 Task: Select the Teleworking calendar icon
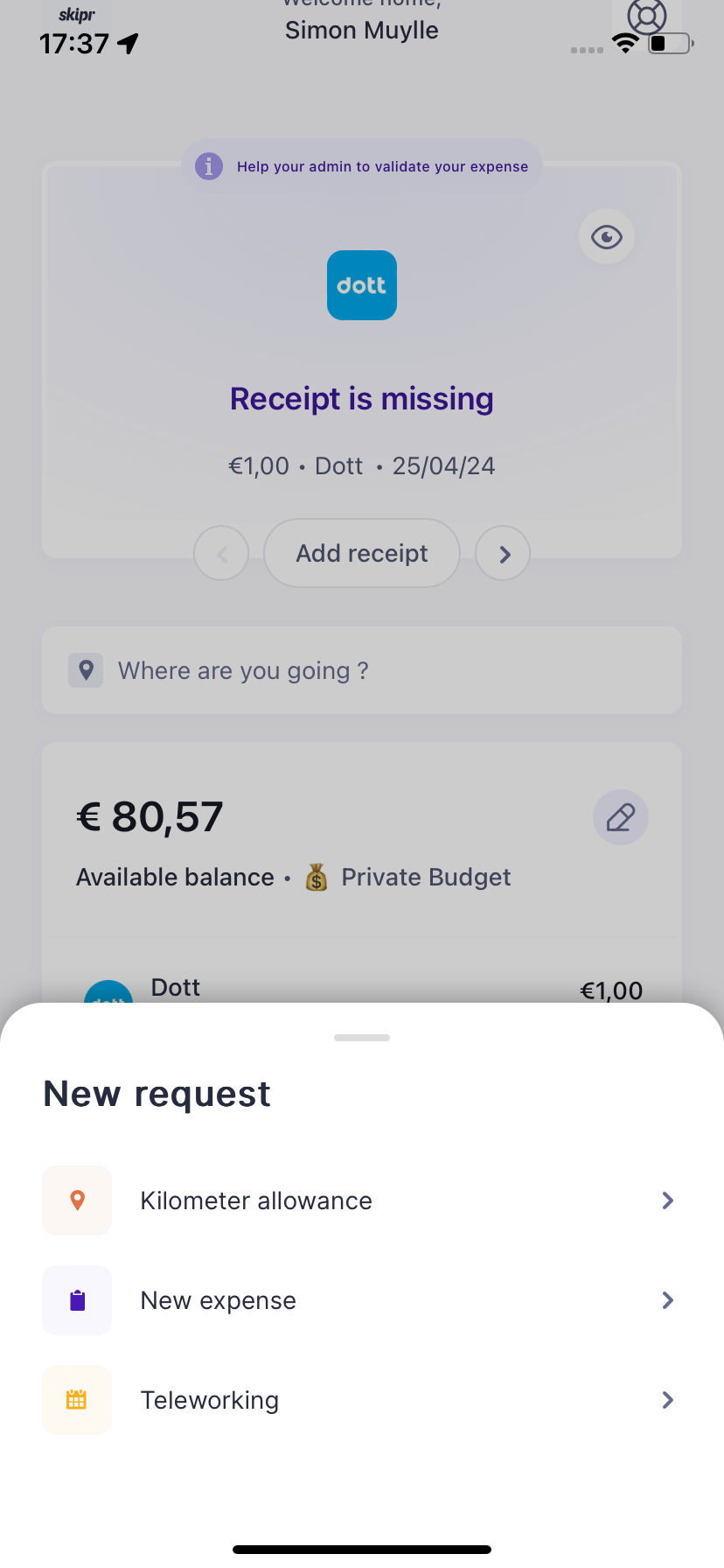coord(77,1400)
